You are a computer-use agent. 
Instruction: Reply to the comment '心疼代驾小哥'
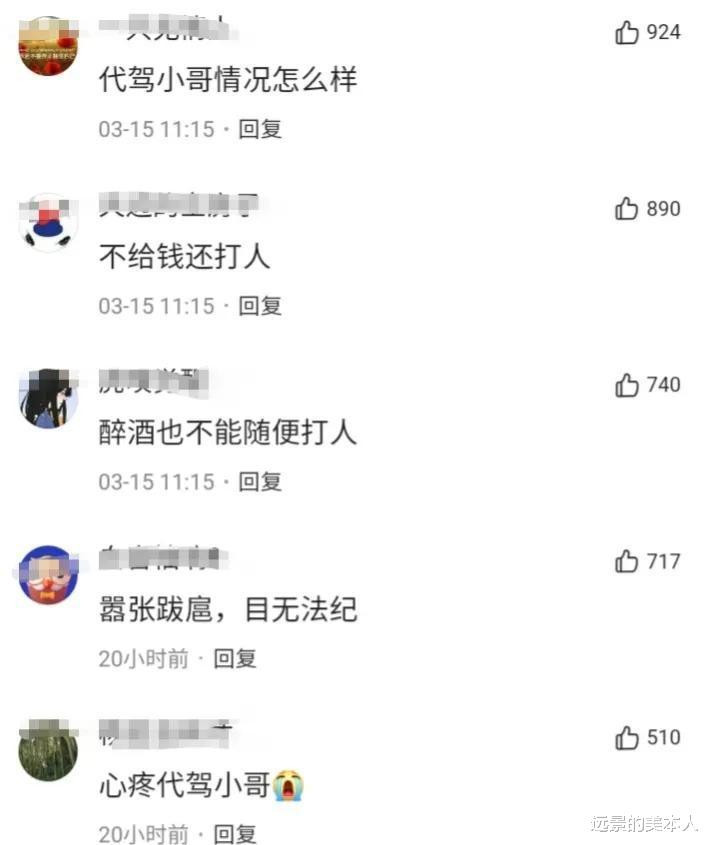(x=236, y=833)
